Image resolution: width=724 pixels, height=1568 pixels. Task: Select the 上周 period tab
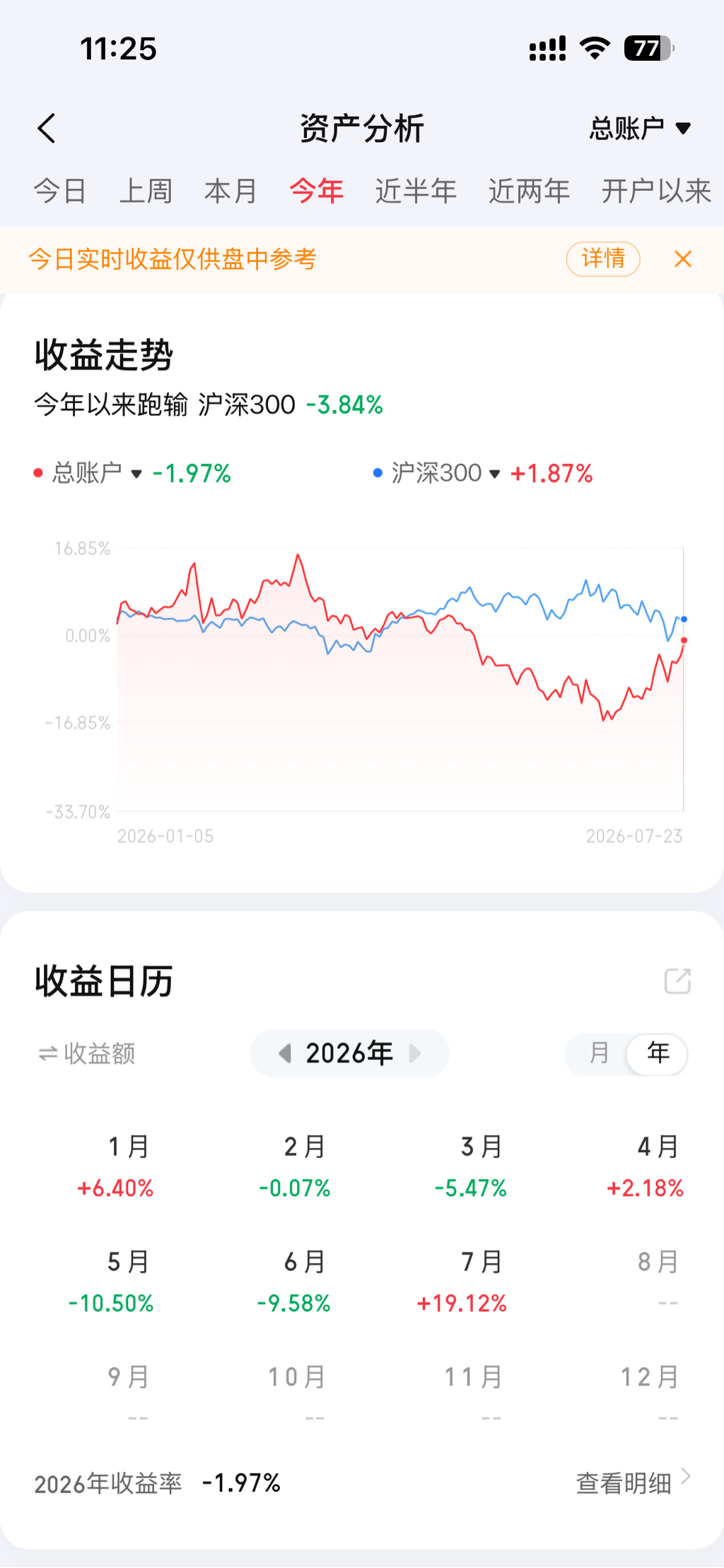tap(146, 191)
